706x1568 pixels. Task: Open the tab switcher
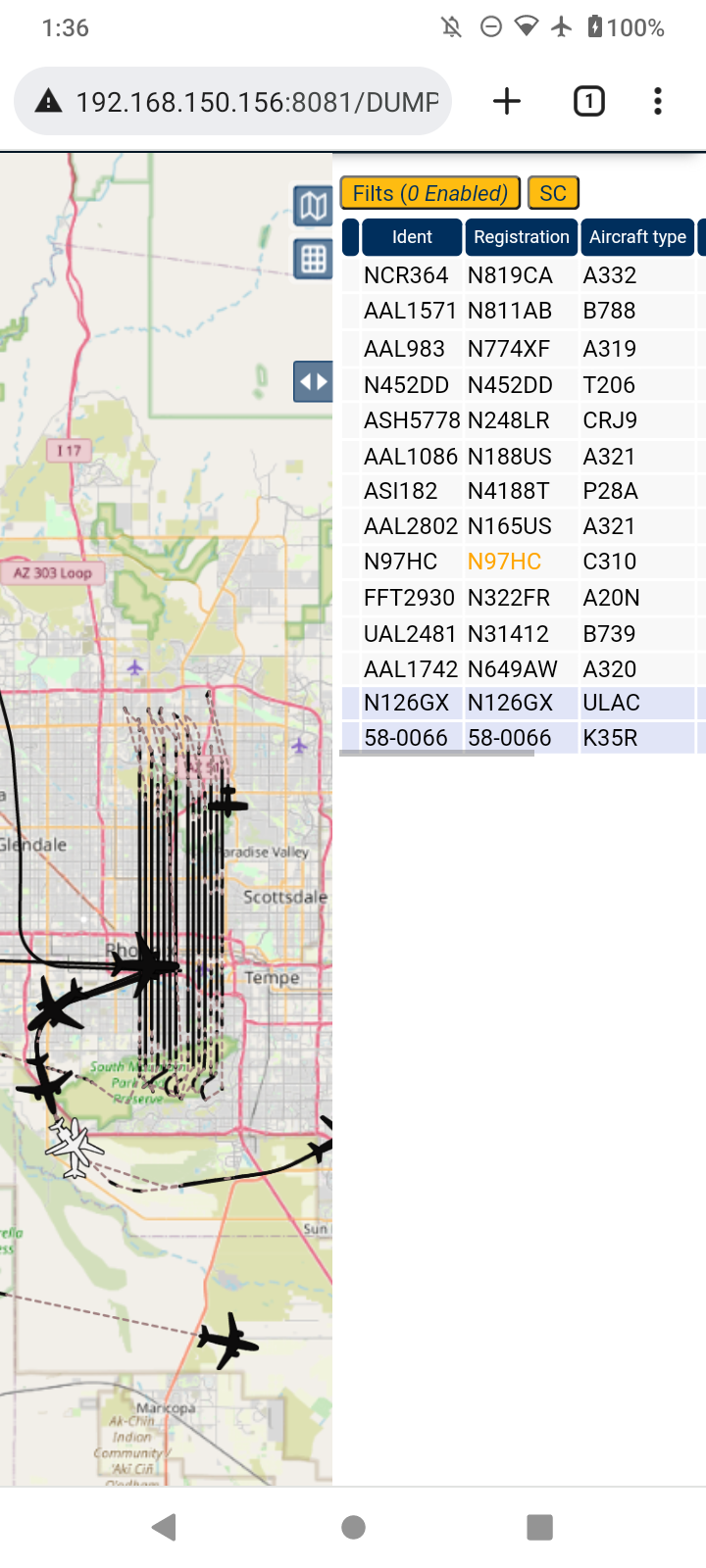pos(588,101)
